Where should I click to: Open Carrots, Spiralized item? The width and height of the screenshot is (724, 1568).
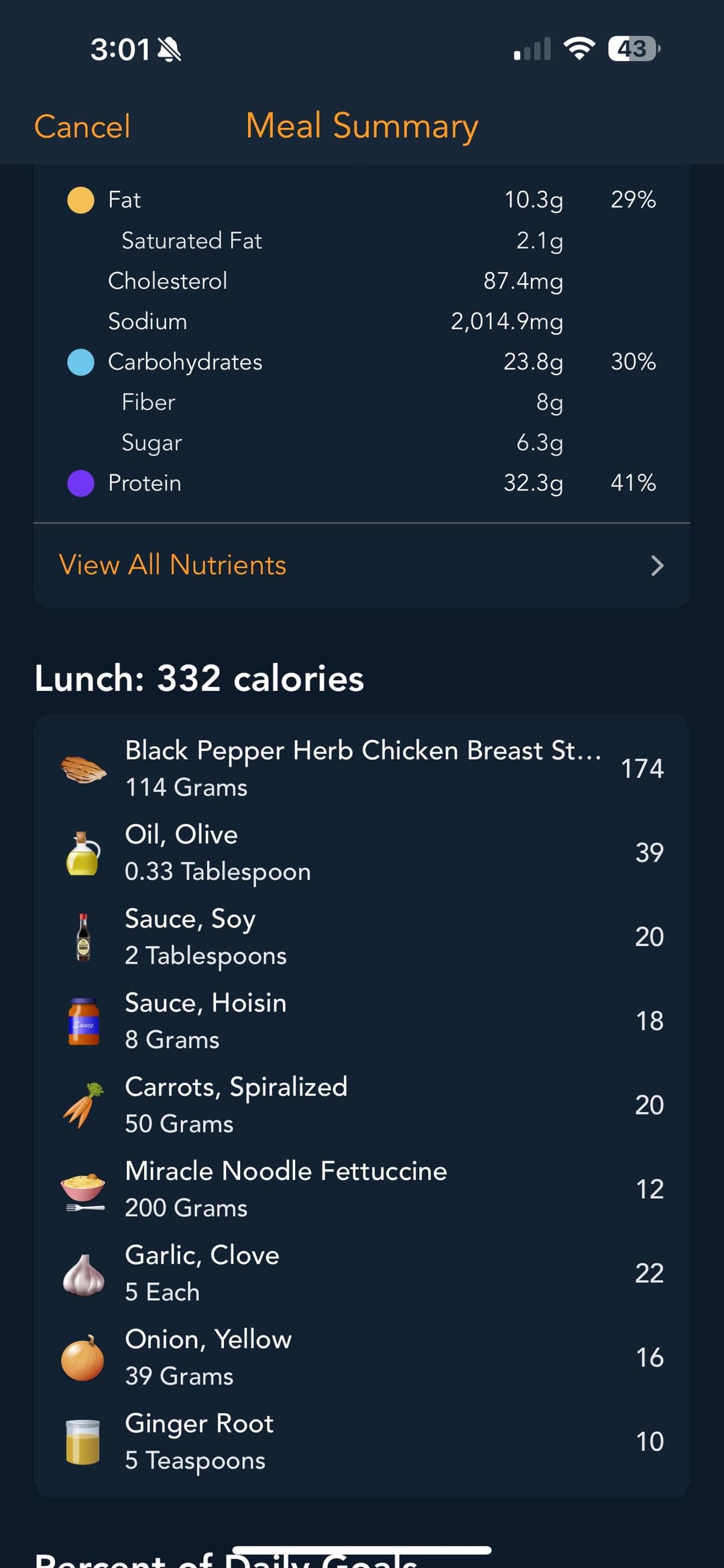pyautogui.click(x=361, y=1104)
